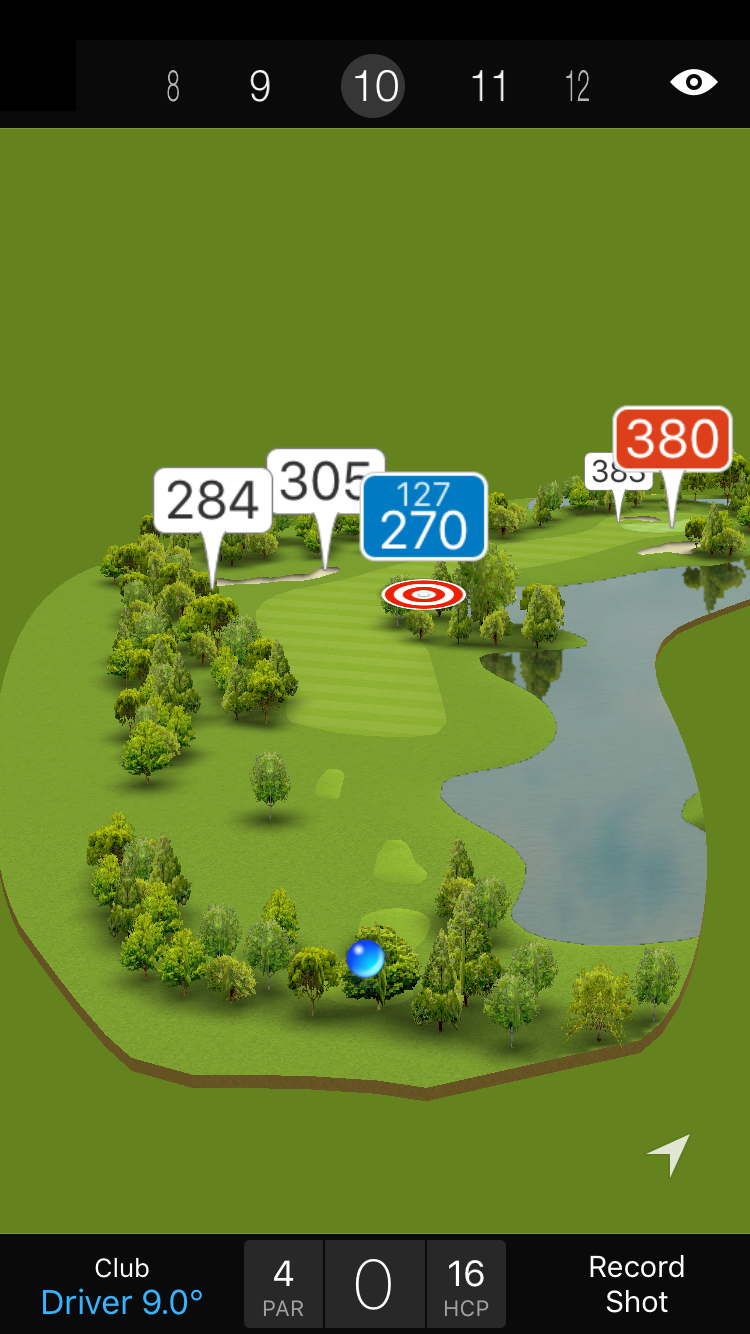Change the Driver 9.0° club selection
The width and height of the screenshot is (750, 1334).
click(122, 1285)
